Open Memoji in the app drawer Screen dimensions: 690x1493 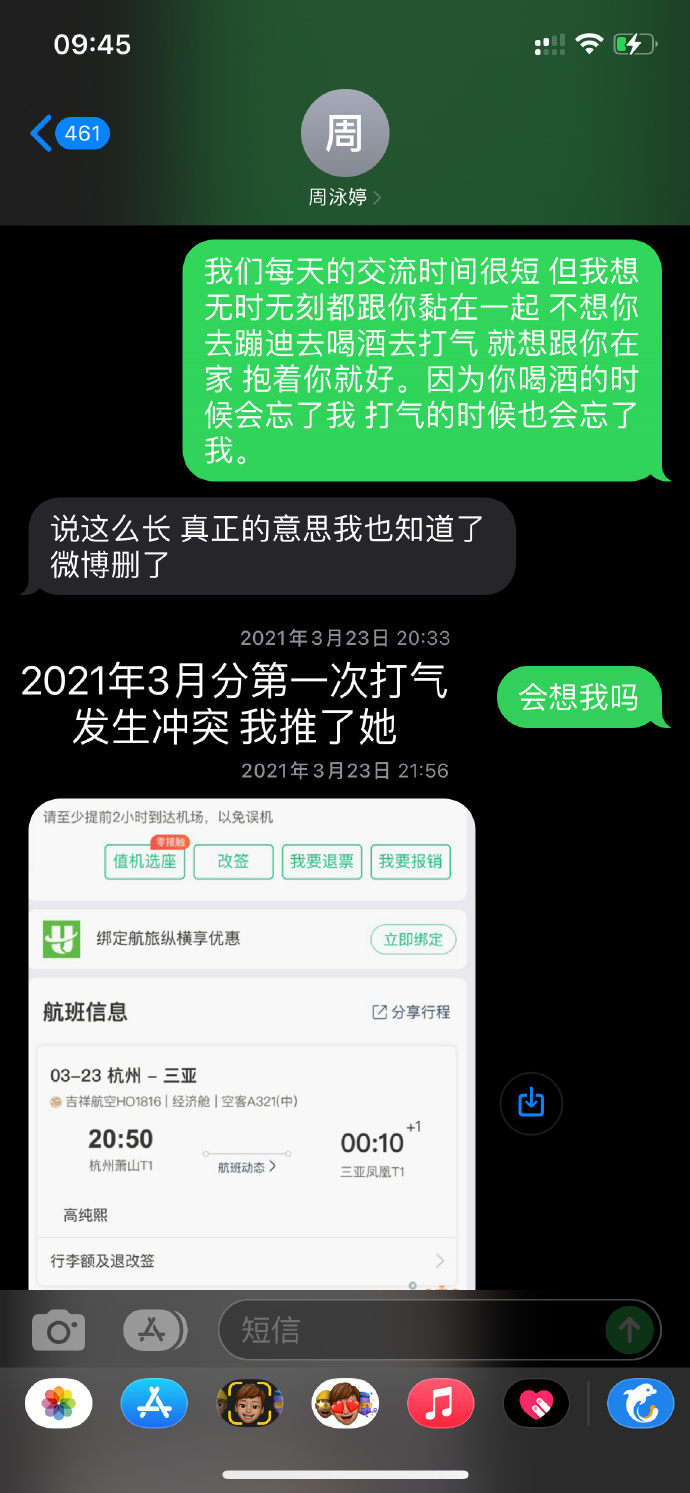(x=249, y=1404)
